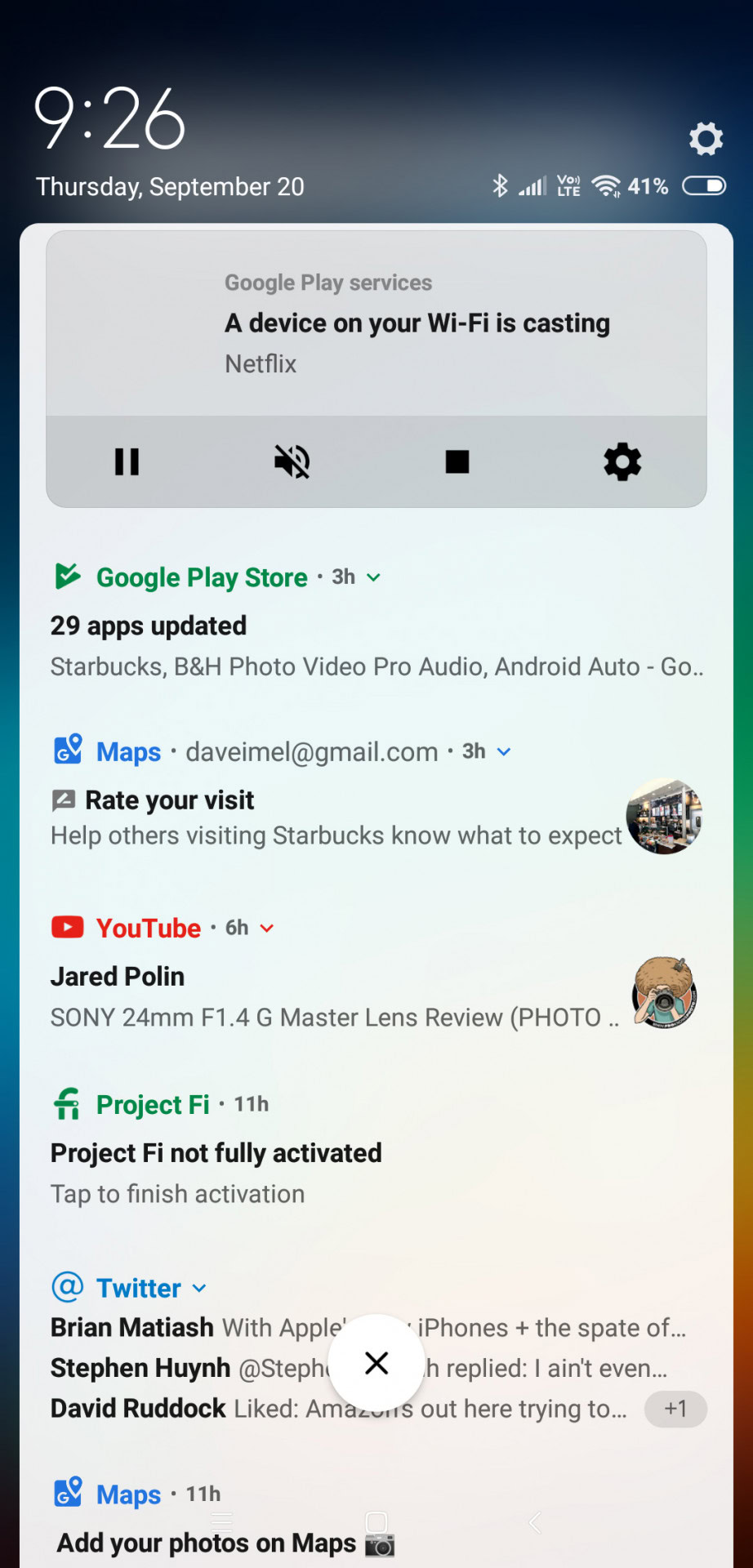Open the Rate your visit notification
This screenshot has width=753, height=1568.
327,818
